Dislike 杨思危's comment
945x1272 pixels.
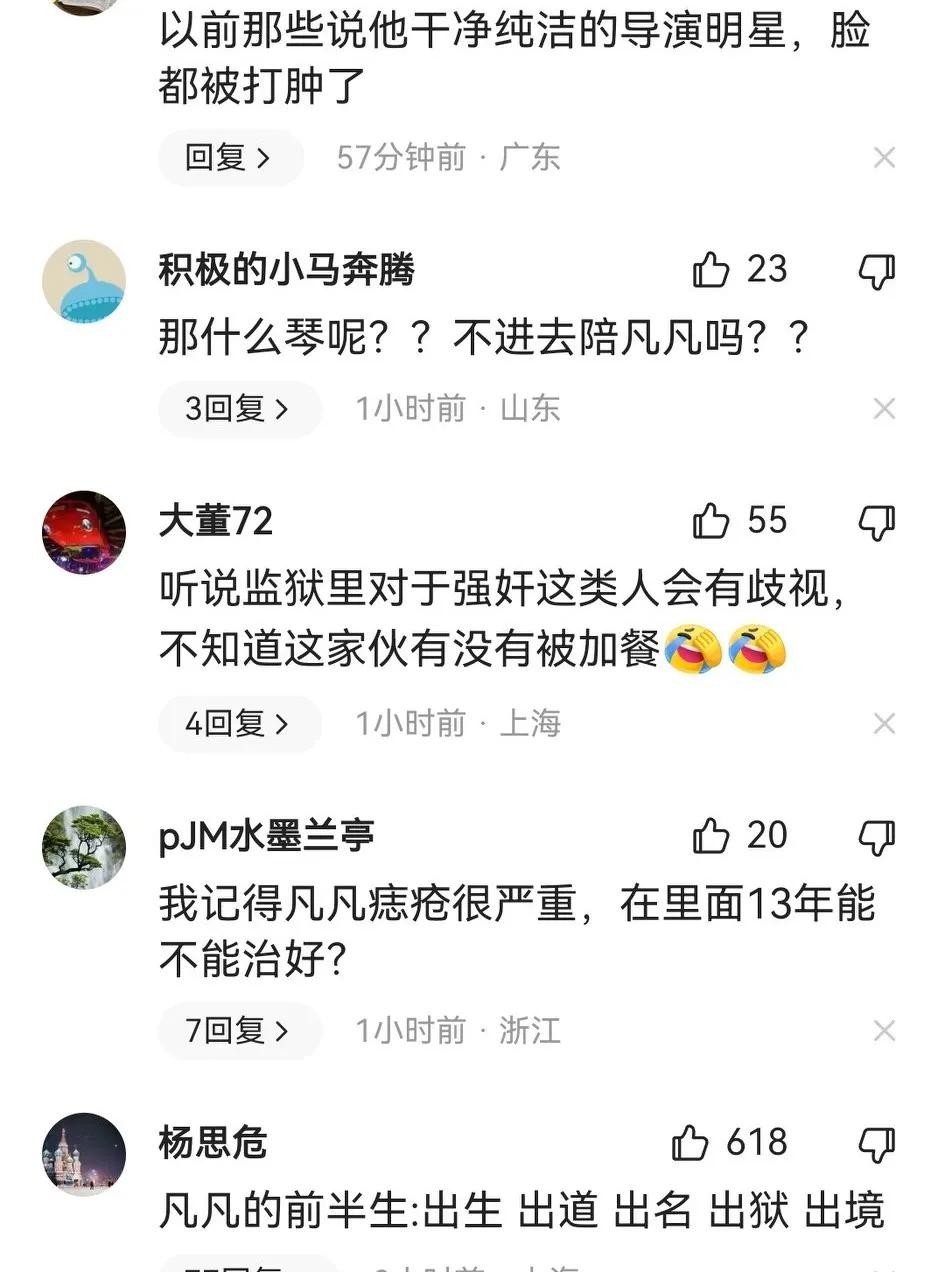(877, 1144)
